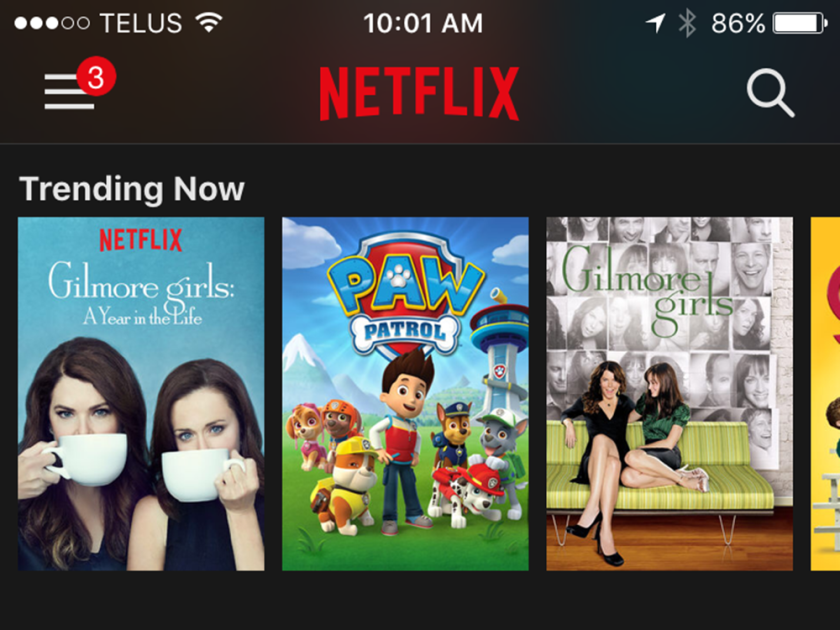Open the hamburger menu with 3 notifications
The image size is (840, 630).
[70, 92]
